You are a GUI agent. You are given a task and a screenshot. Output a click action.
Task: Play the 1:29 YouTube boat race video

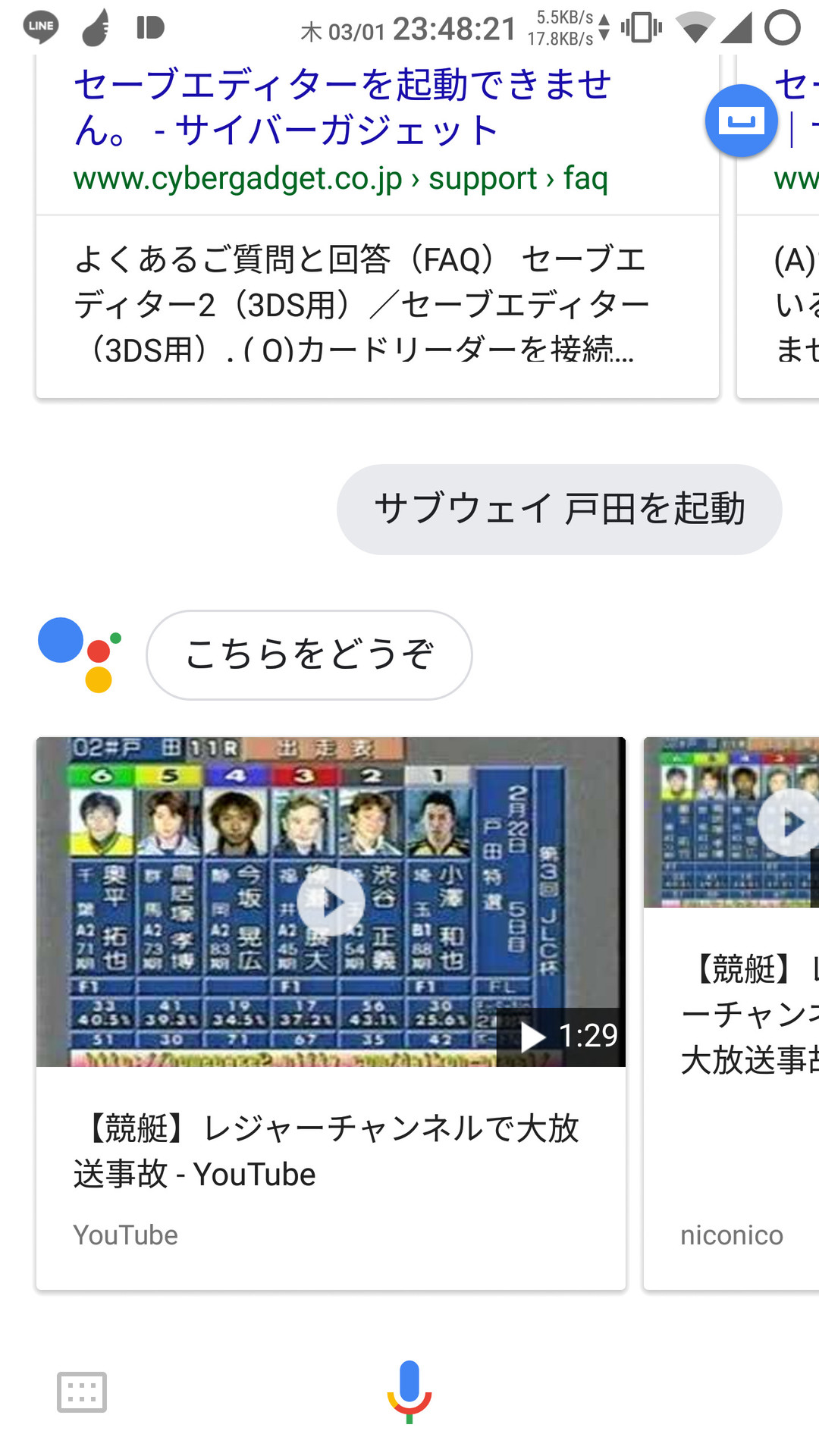point(331,902)
